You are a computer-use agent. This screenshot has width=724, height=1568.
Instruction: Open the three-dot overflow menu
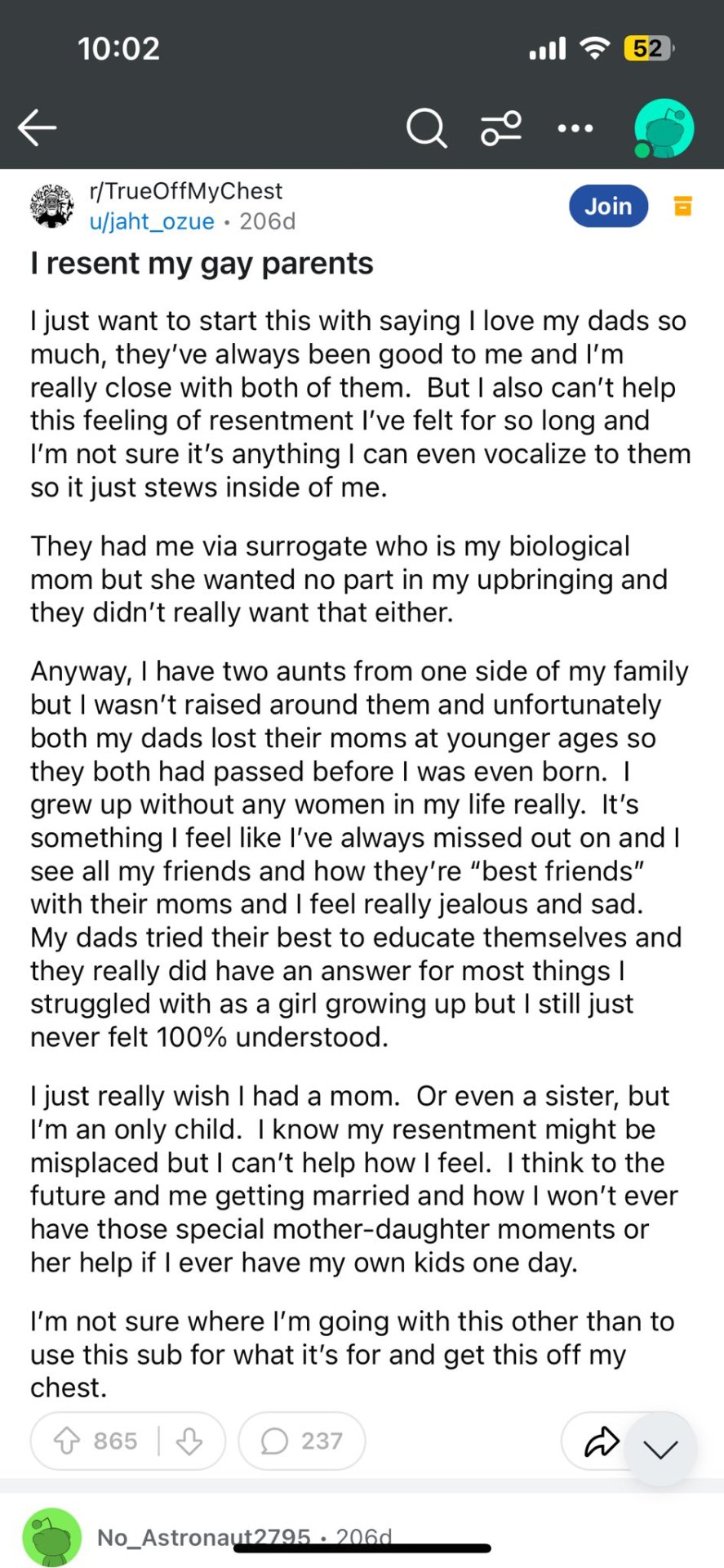tap(575, 127)
